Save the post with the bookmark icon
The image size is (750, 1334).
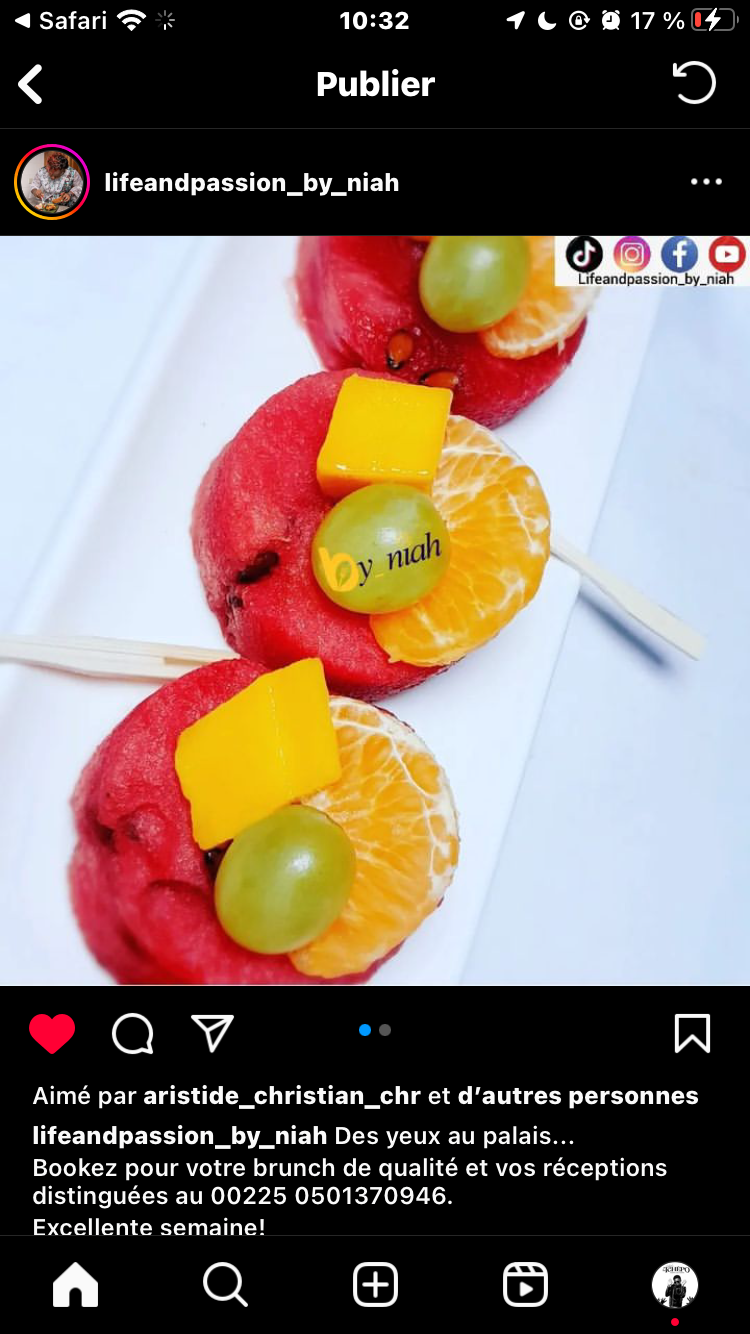692,1034
